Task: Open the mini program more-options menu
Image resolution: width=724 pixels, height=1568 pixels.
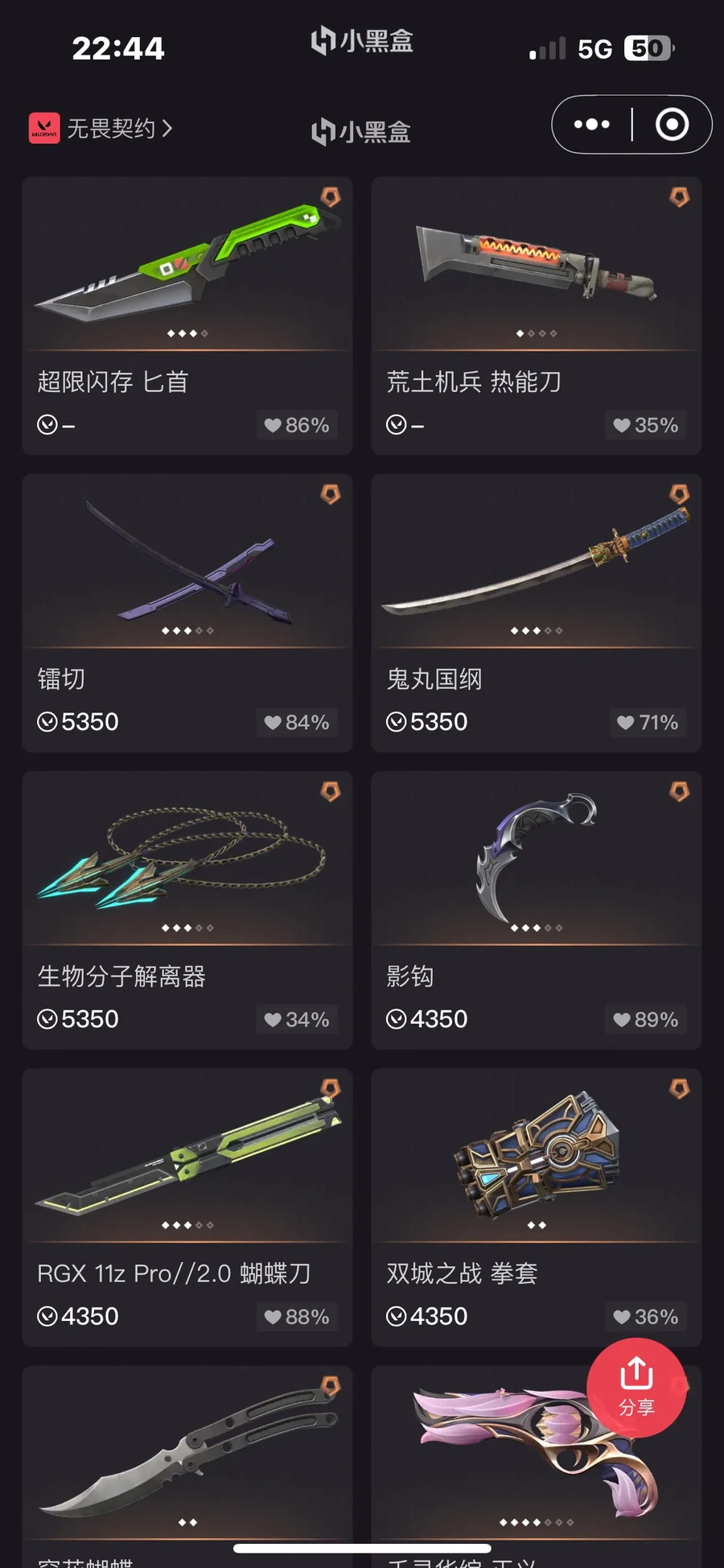Action: pos(591,124)
